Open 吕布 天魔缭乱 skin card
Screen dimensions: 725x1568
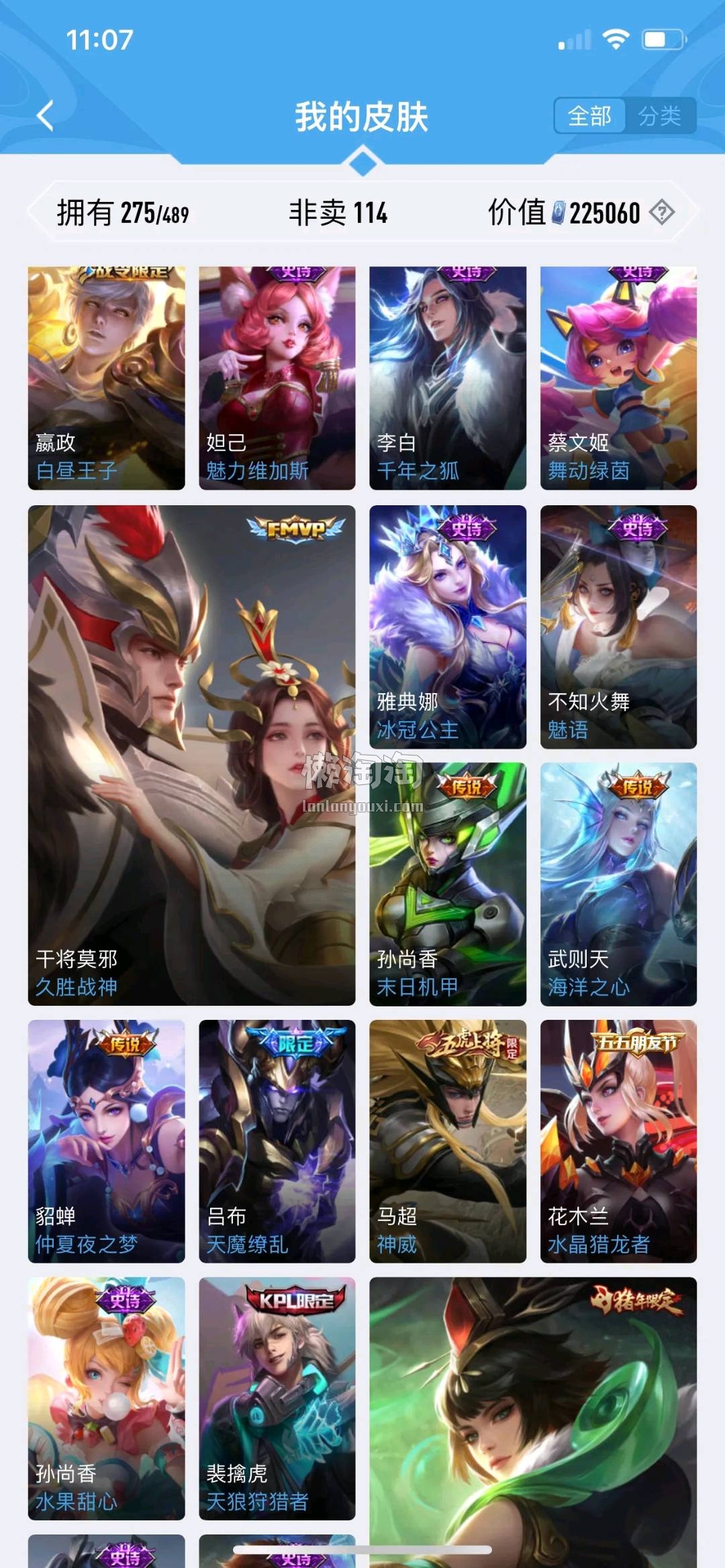[x=277, y=1141]
